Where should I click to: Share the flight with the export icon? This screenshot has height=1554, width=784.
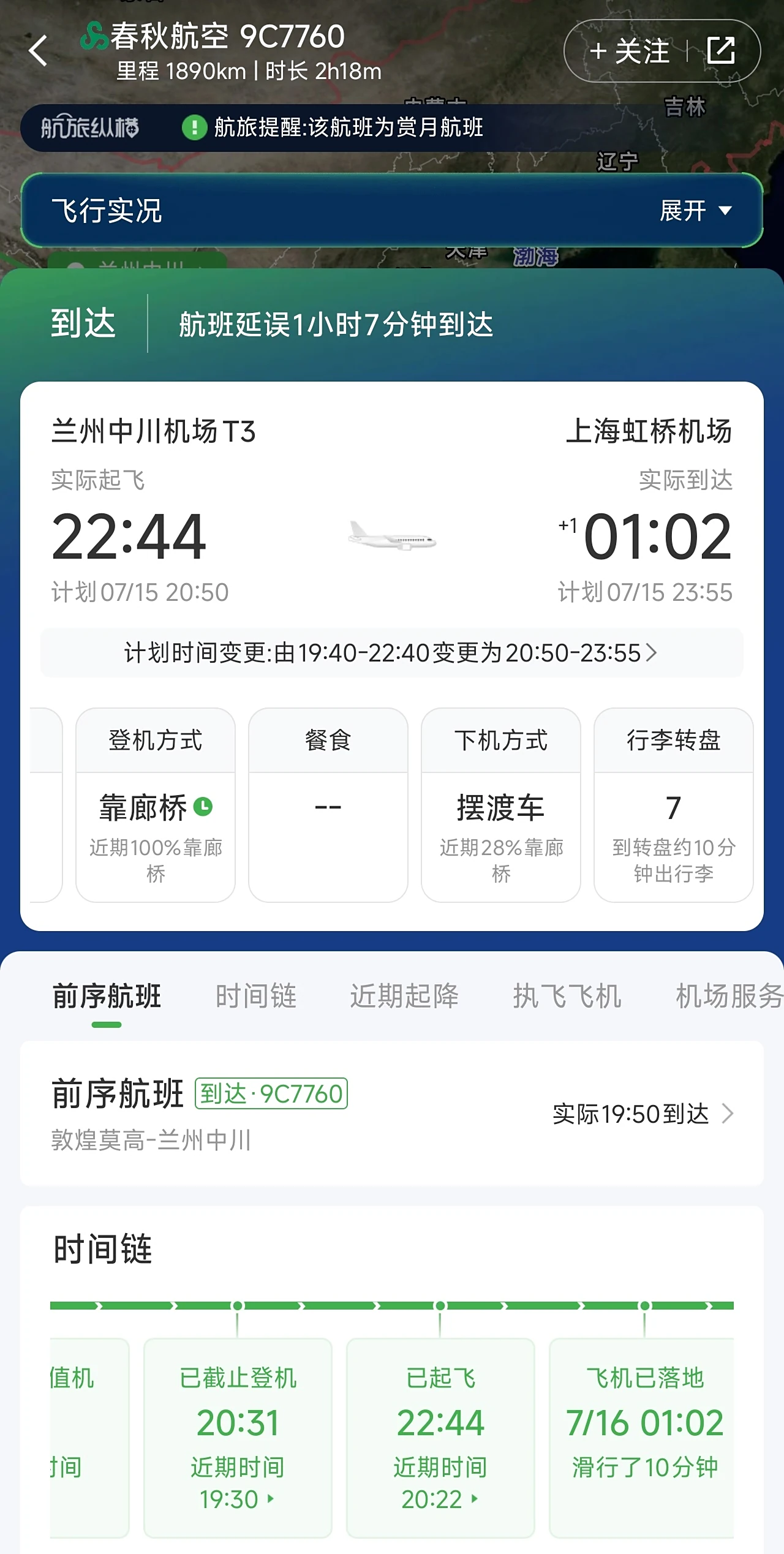721,51
